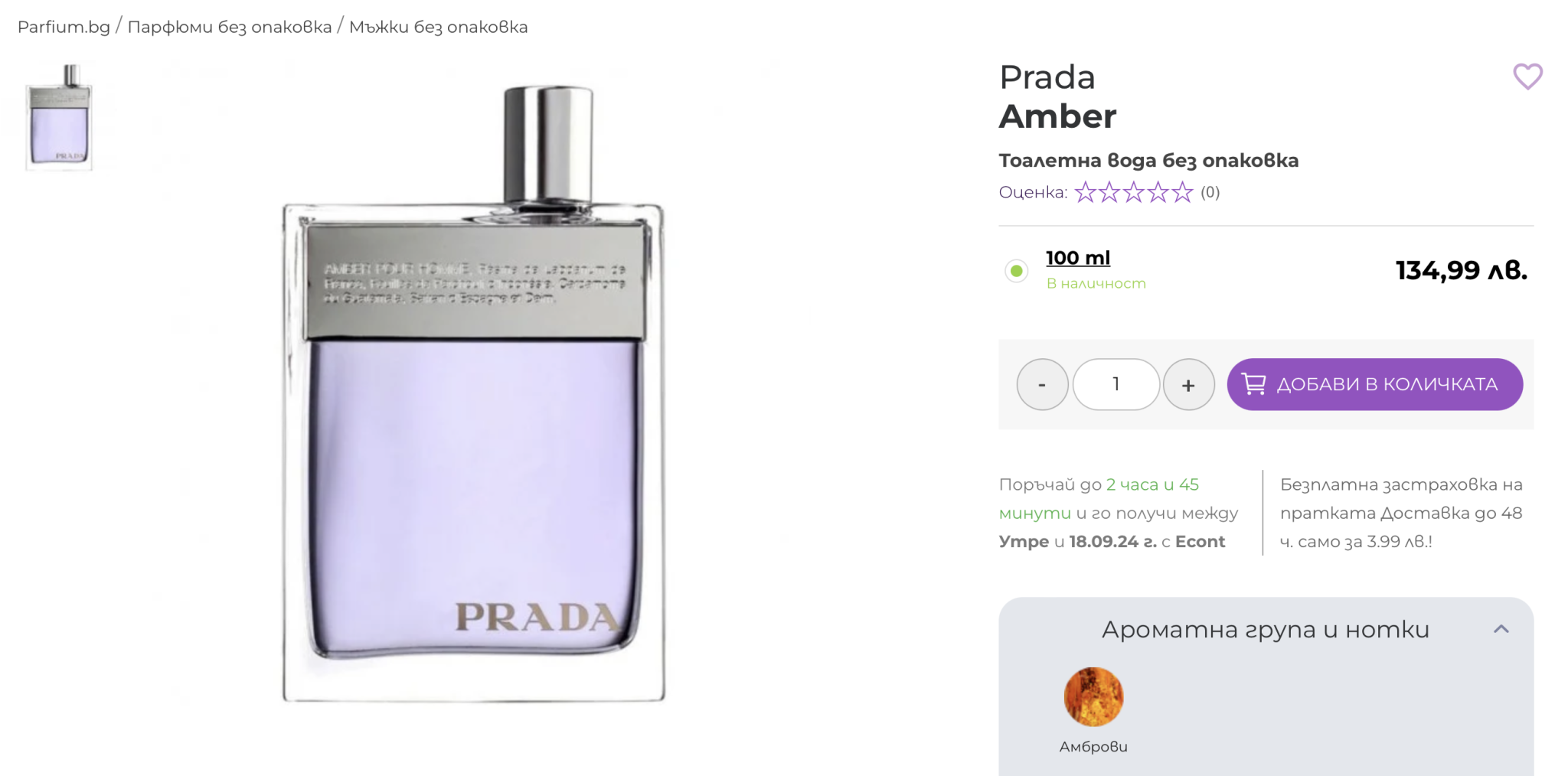The width and height of the screenshot is (1568, 776).
Task: Increase quantity with plus button
Action: click(x=1188, y=384)
